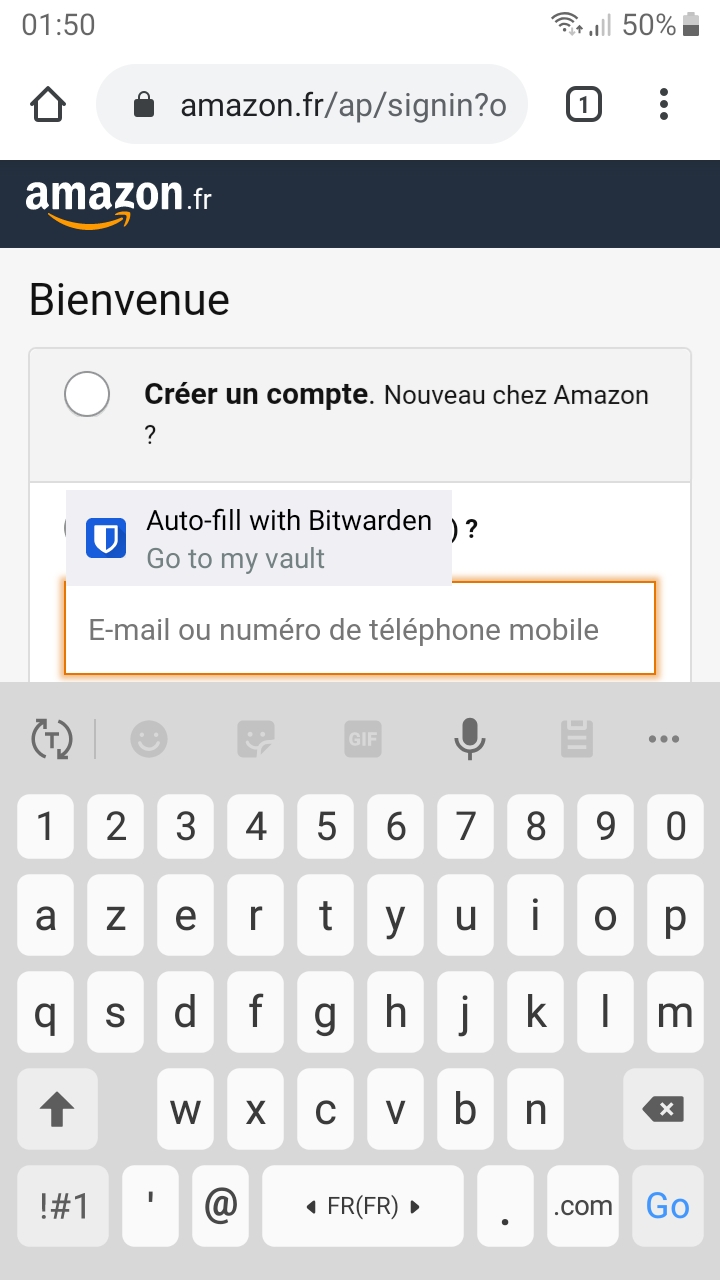Start voice input with the microphone
The width and height of the screenshot is (720, 1280).
point(469,740)
